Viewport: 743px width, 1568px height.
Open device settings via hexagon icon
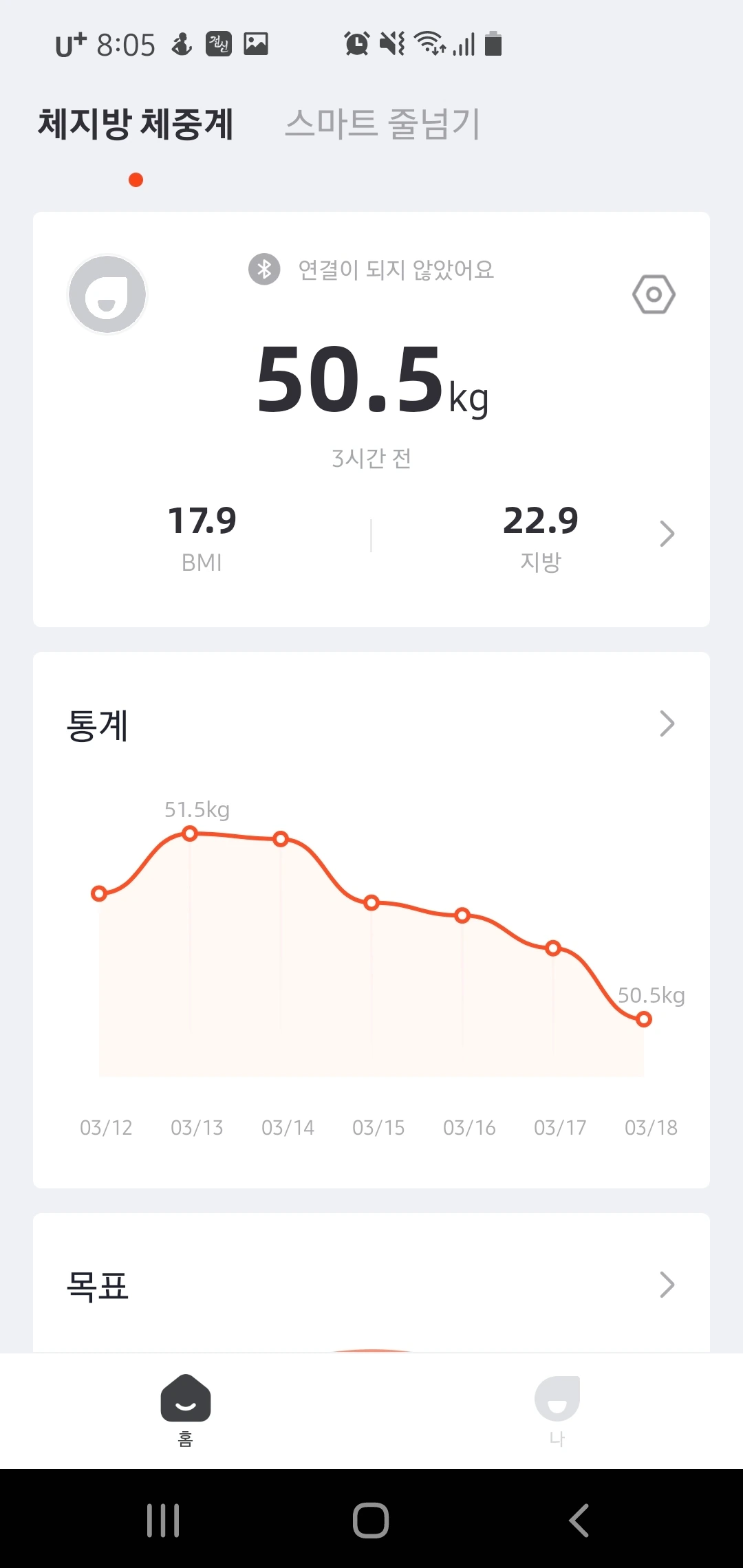coord(654,294)
